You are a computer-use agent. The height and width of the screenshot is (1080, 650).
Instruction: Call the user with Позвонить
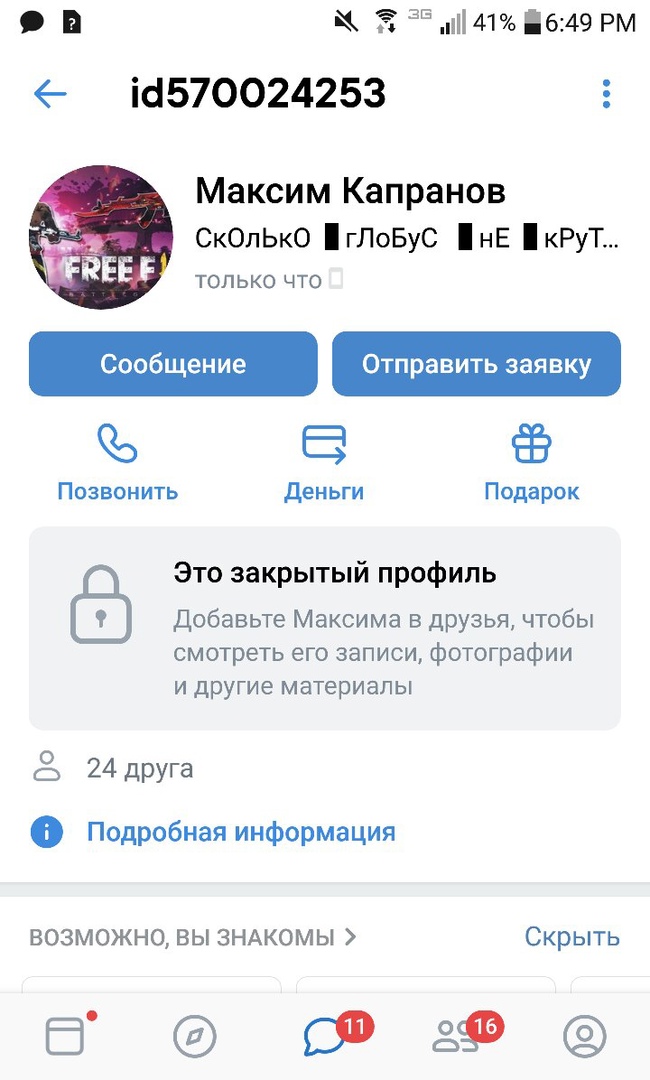coord(117,462)
